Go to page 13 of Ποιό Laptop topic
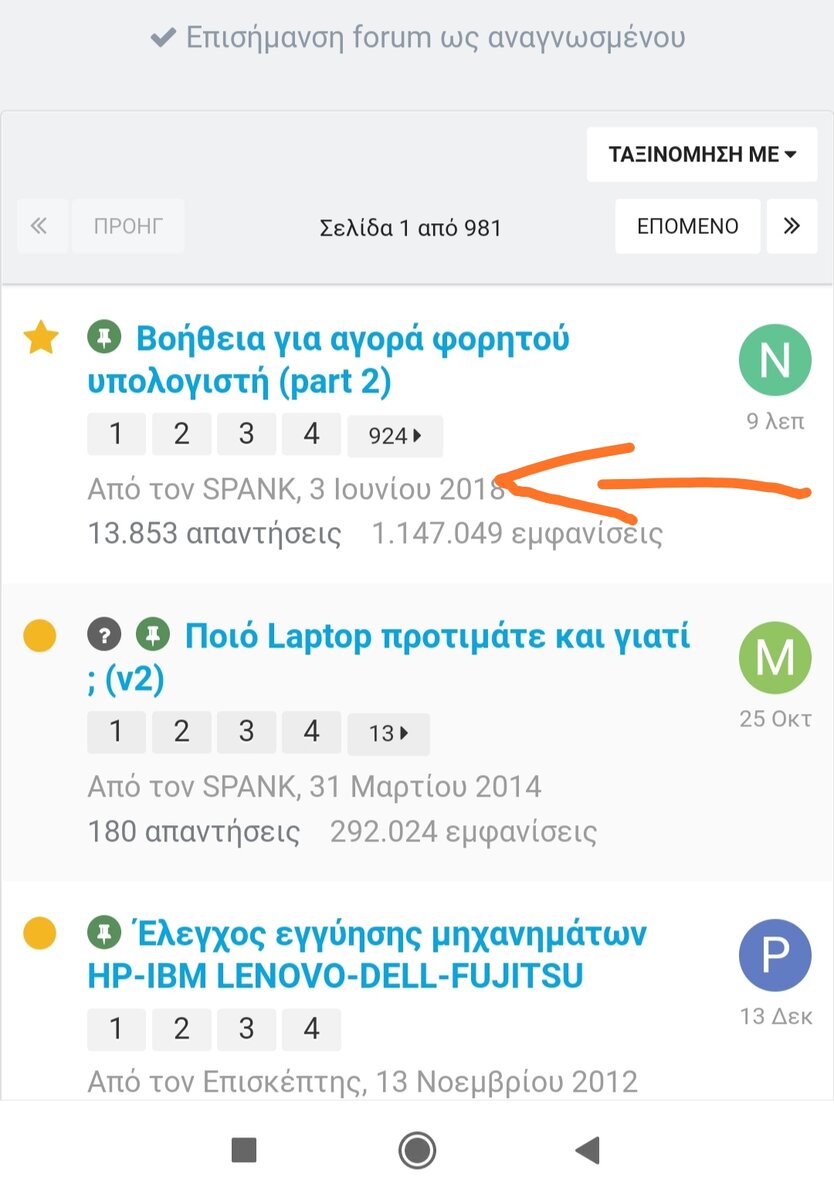Viewport: 834px width, 1200px height. [388, 734]
